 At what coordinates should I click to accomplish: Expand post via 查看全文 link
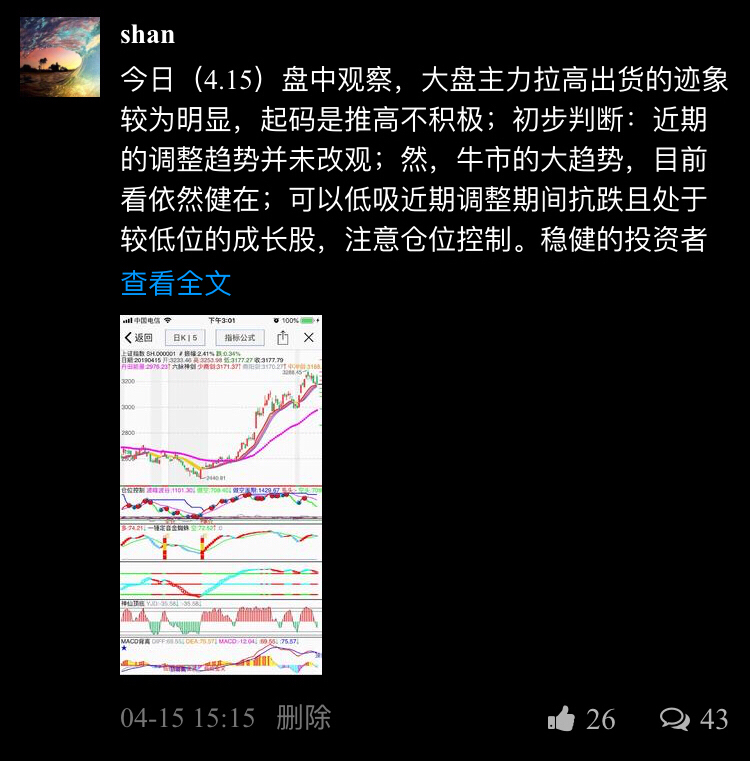click(176, 283)
